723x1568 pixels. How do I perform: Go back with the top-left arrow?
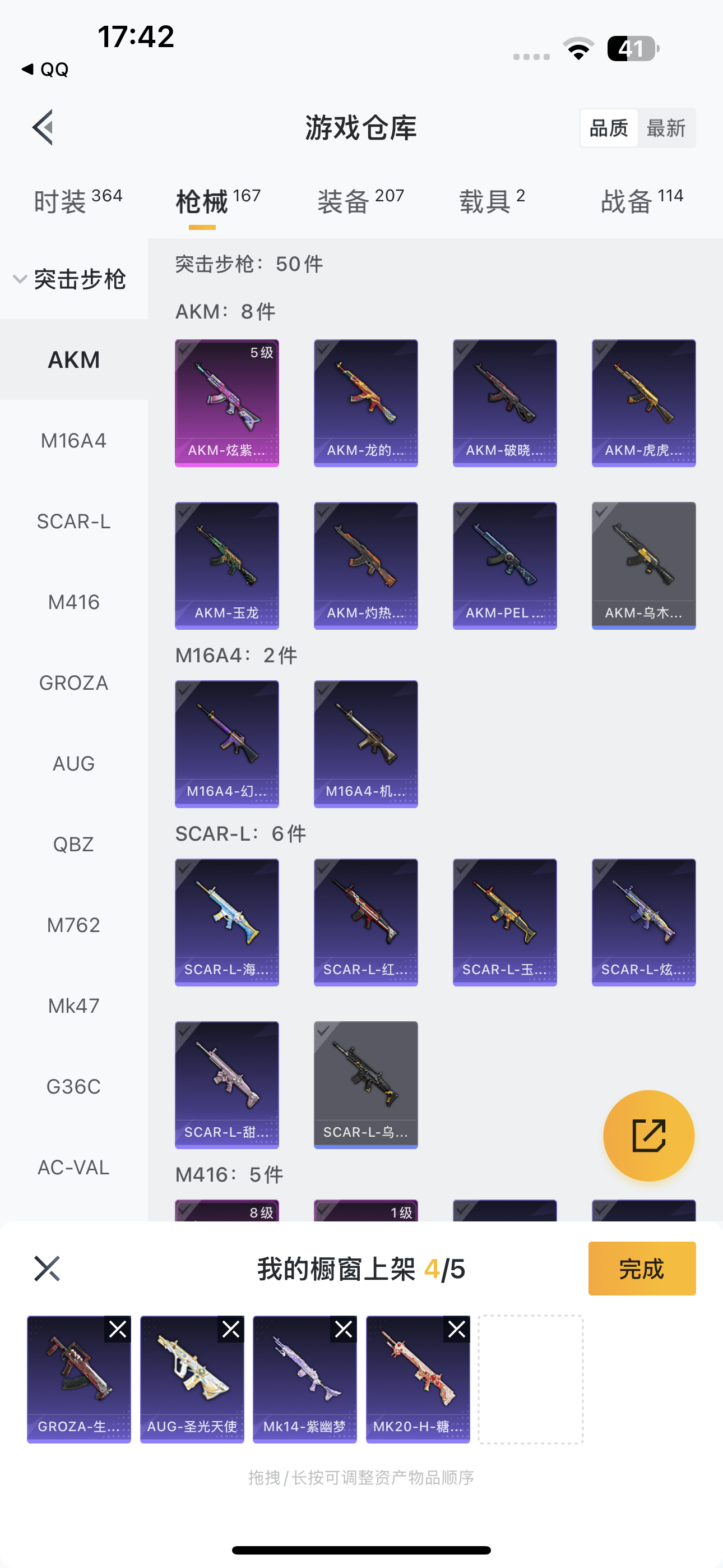point(44,128)
